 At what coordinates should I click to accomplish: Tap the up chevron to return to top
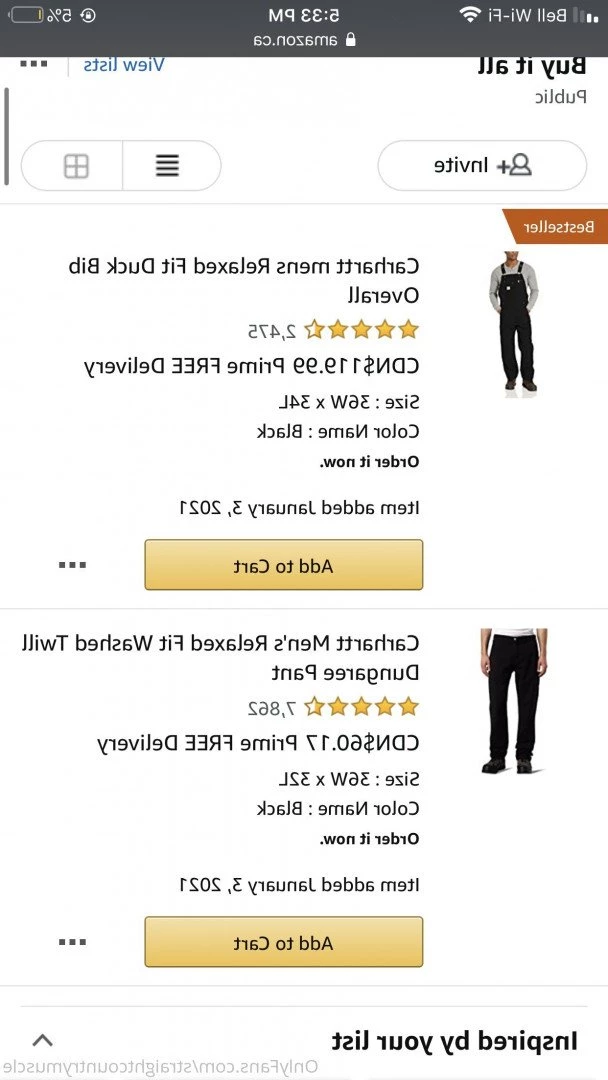[x=43, y=1040]
